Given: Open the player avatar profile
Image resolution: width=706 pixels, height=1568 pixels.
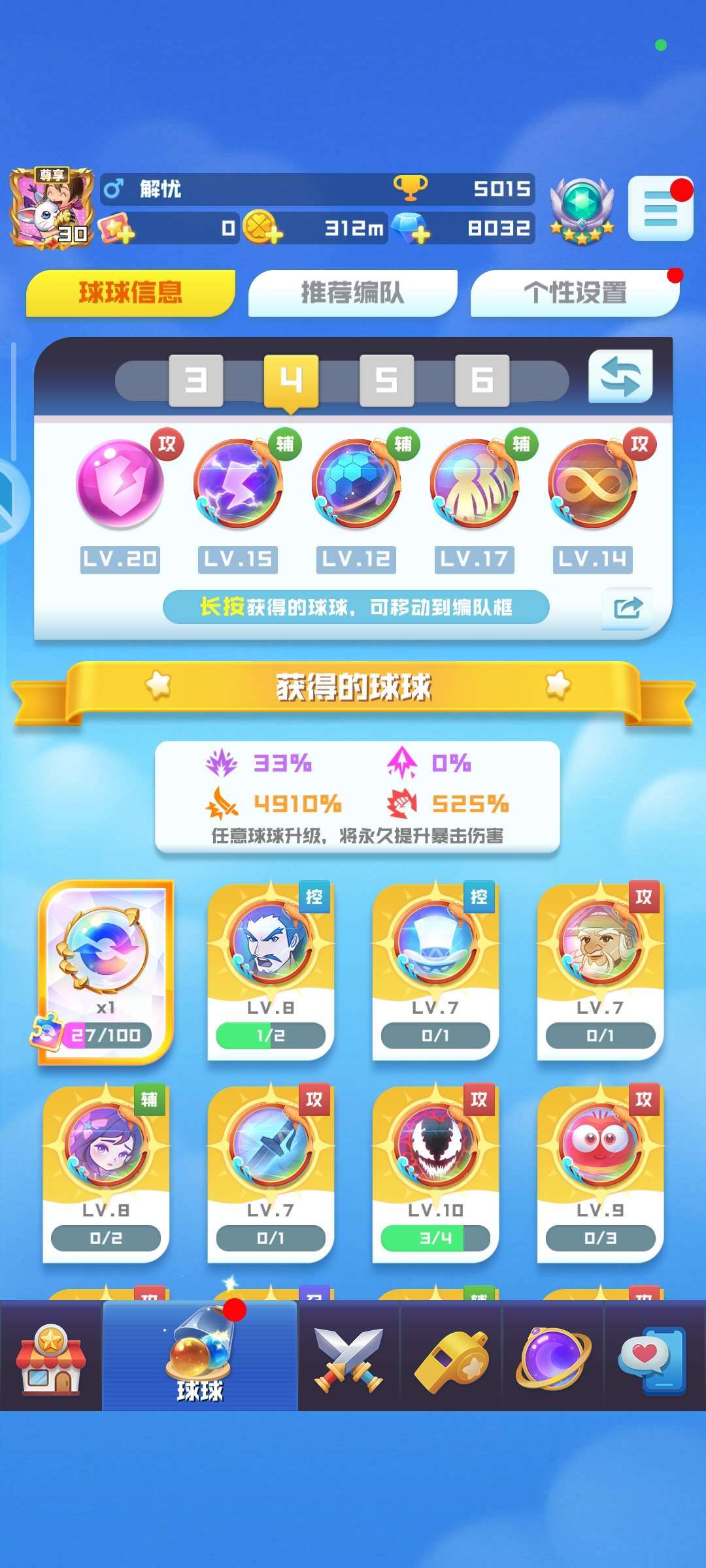Looking at the screenshot, I should point(51,208).
